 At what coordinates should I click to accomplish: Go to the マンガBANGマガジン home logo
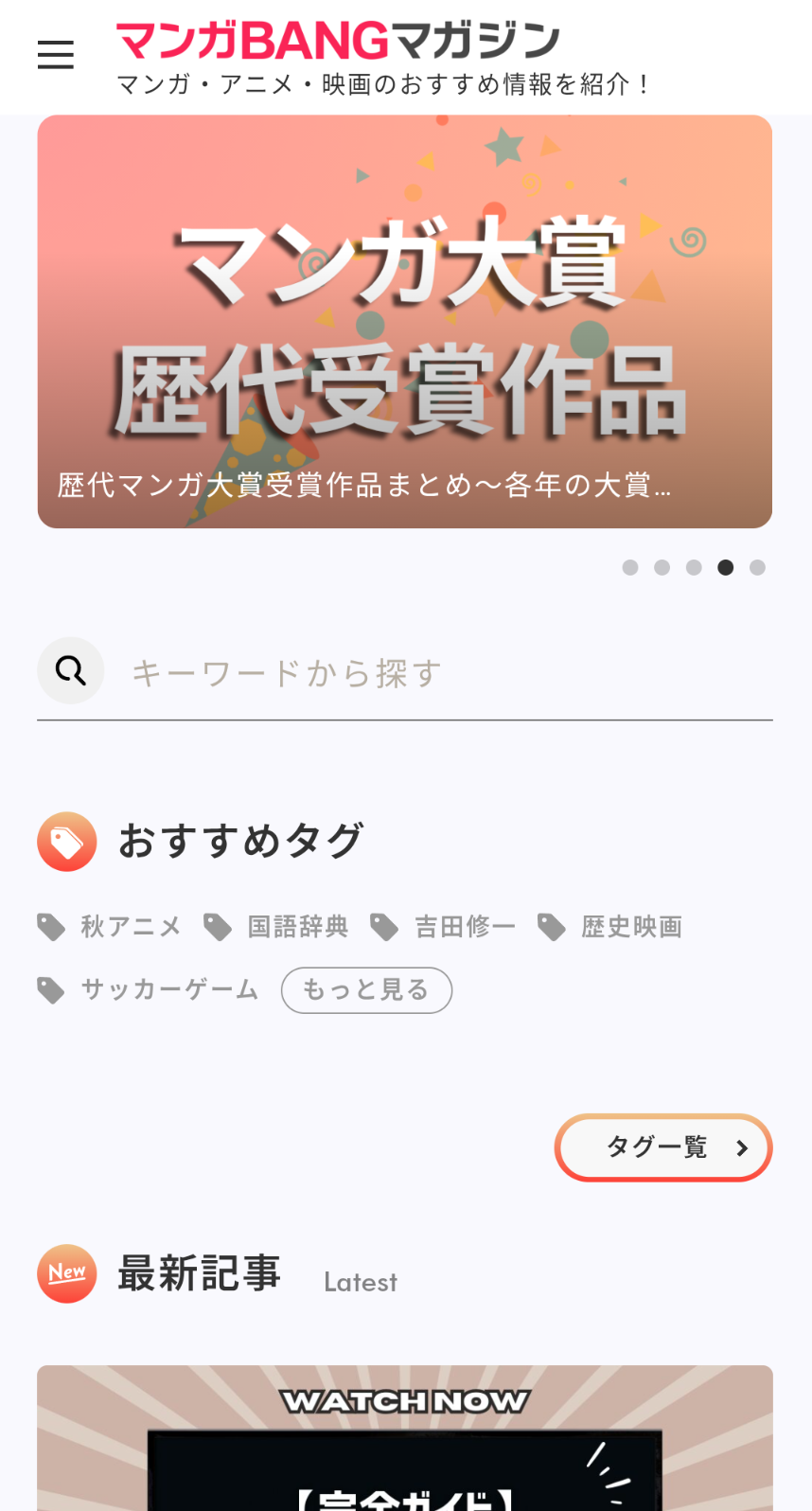tap(338, 41)
